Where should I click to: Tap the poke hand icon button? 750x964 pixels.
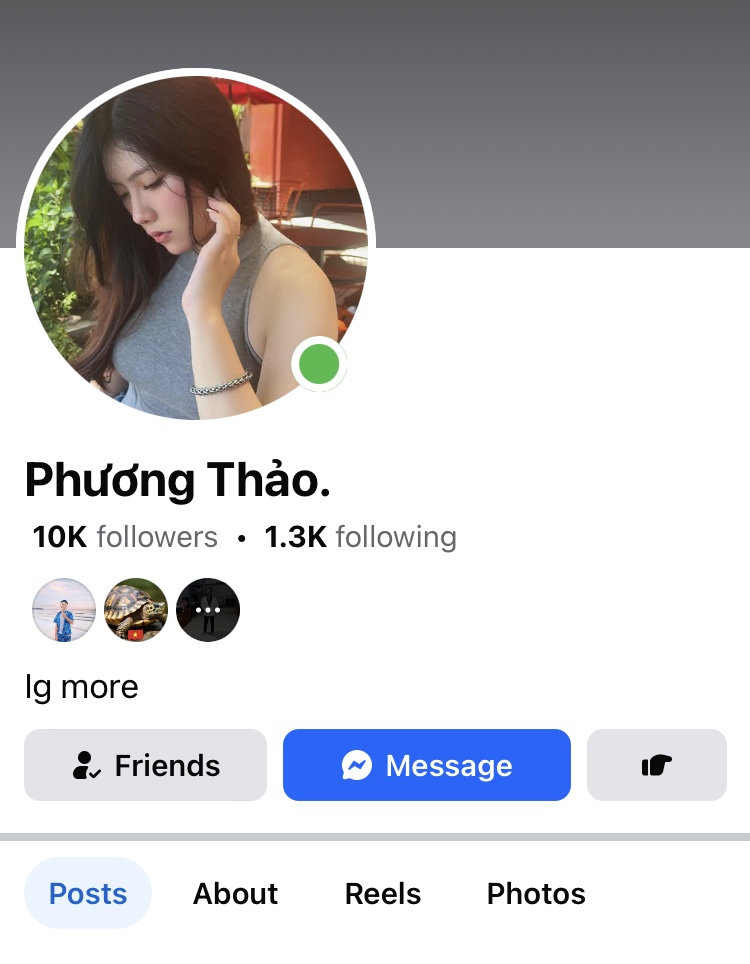pyautogui.click(x=656, y=765)
